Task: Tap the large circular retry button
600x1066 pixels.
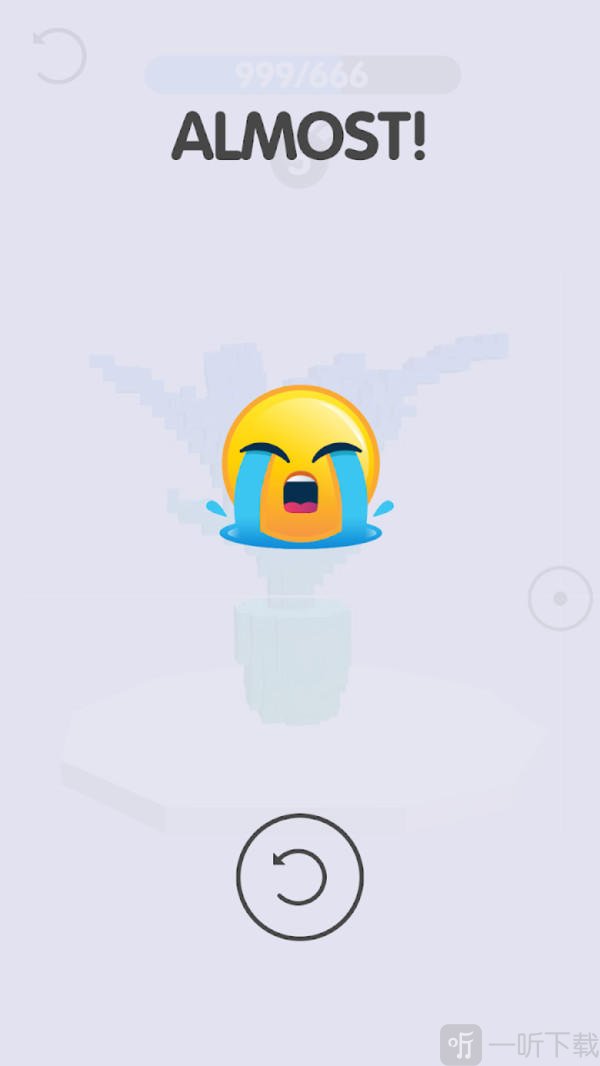Action: pyautogui.click(x=299, y=877)
